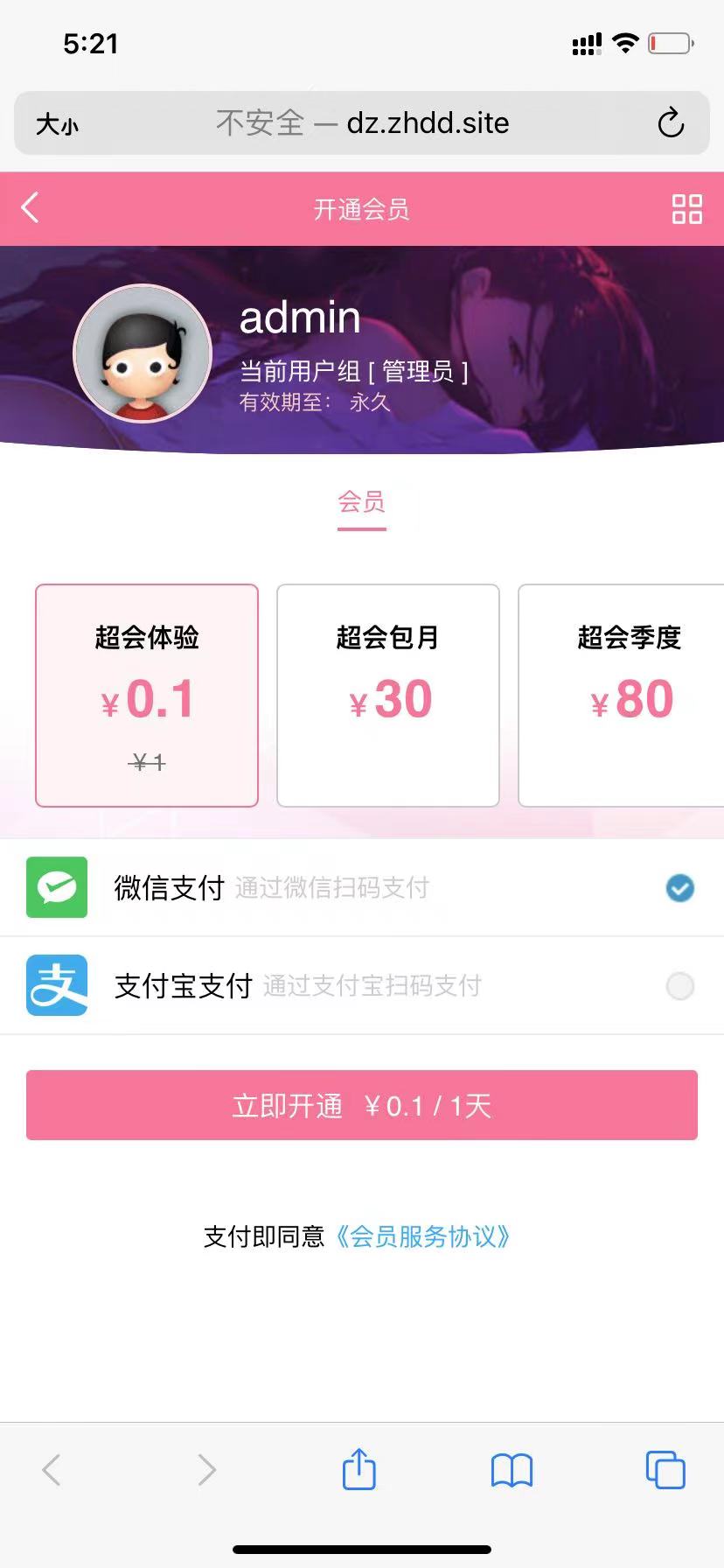Tap the 立即开通 button
724x1568 pixels.
[x=362, y=1105]
